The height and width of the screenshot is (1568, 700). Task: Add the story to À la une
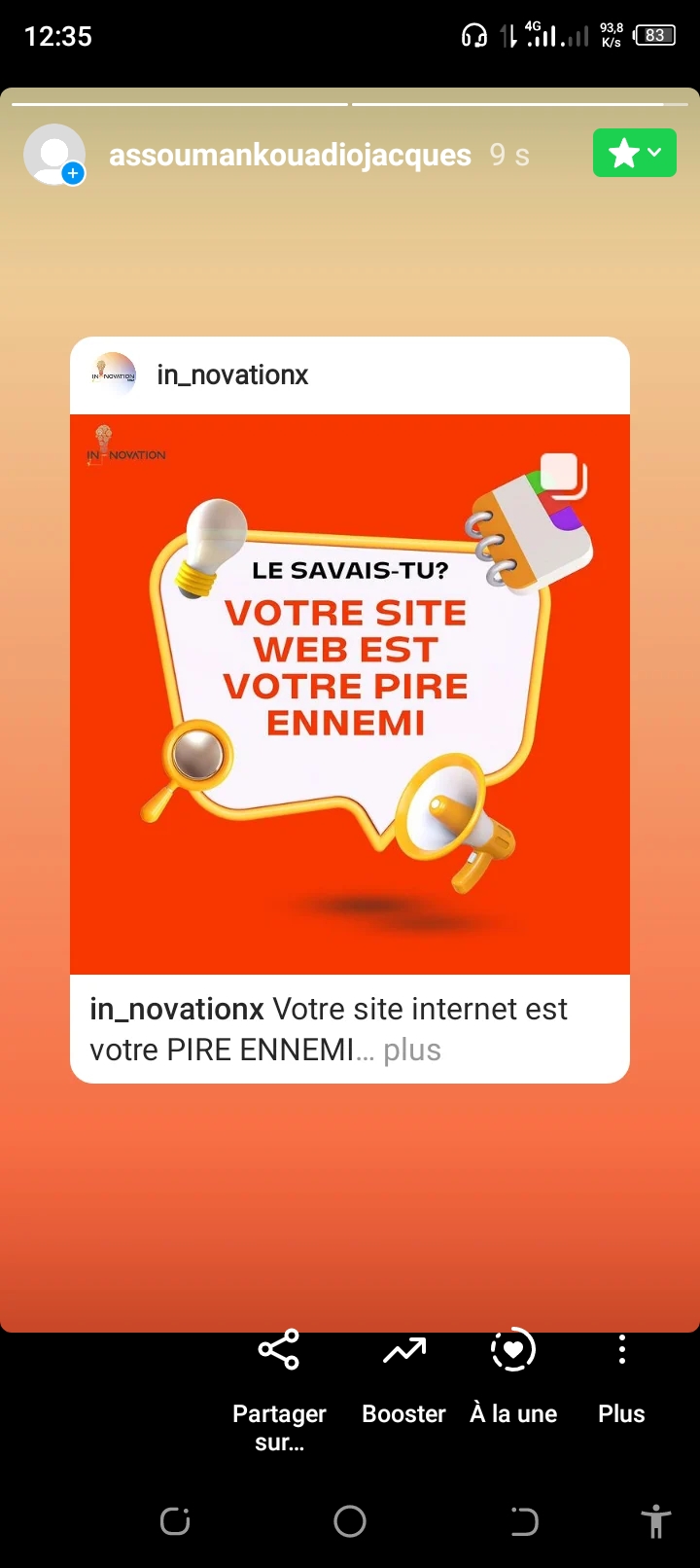(513, 1377)
